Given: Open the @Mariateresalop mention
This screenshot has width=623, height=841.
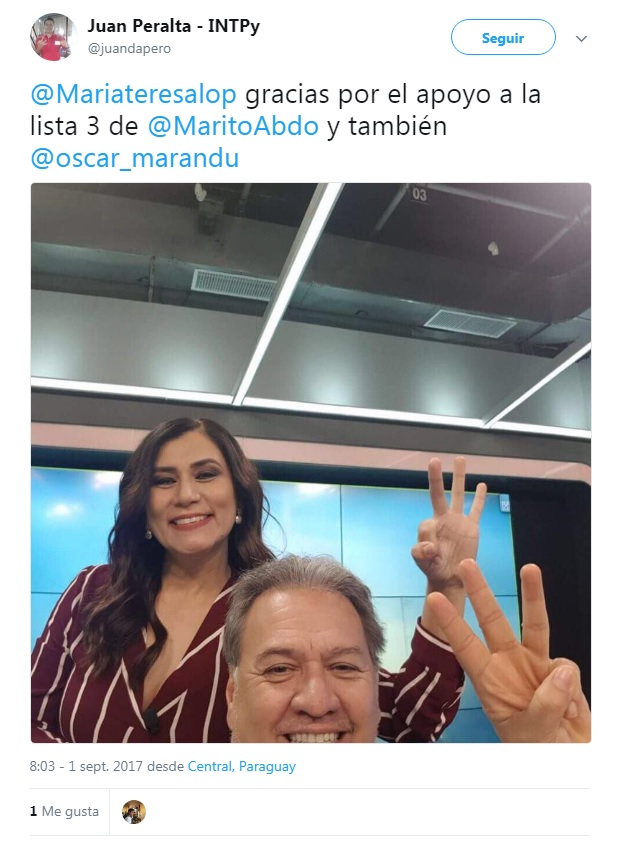Looking at the screenshot, I should tap(134, 94).
